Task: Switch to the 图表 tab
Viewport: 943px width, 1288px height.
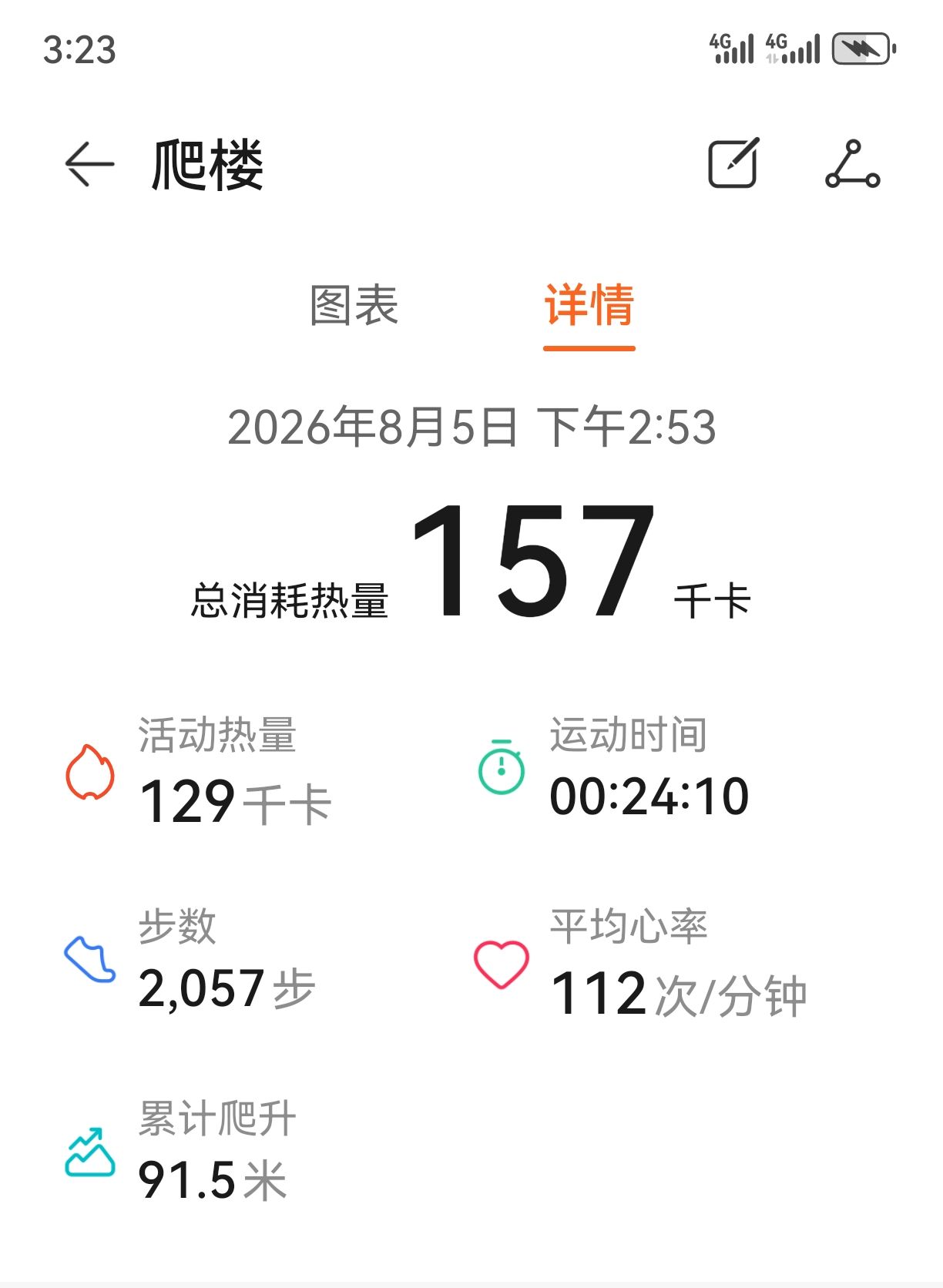Action: click(x=354, y=305)
